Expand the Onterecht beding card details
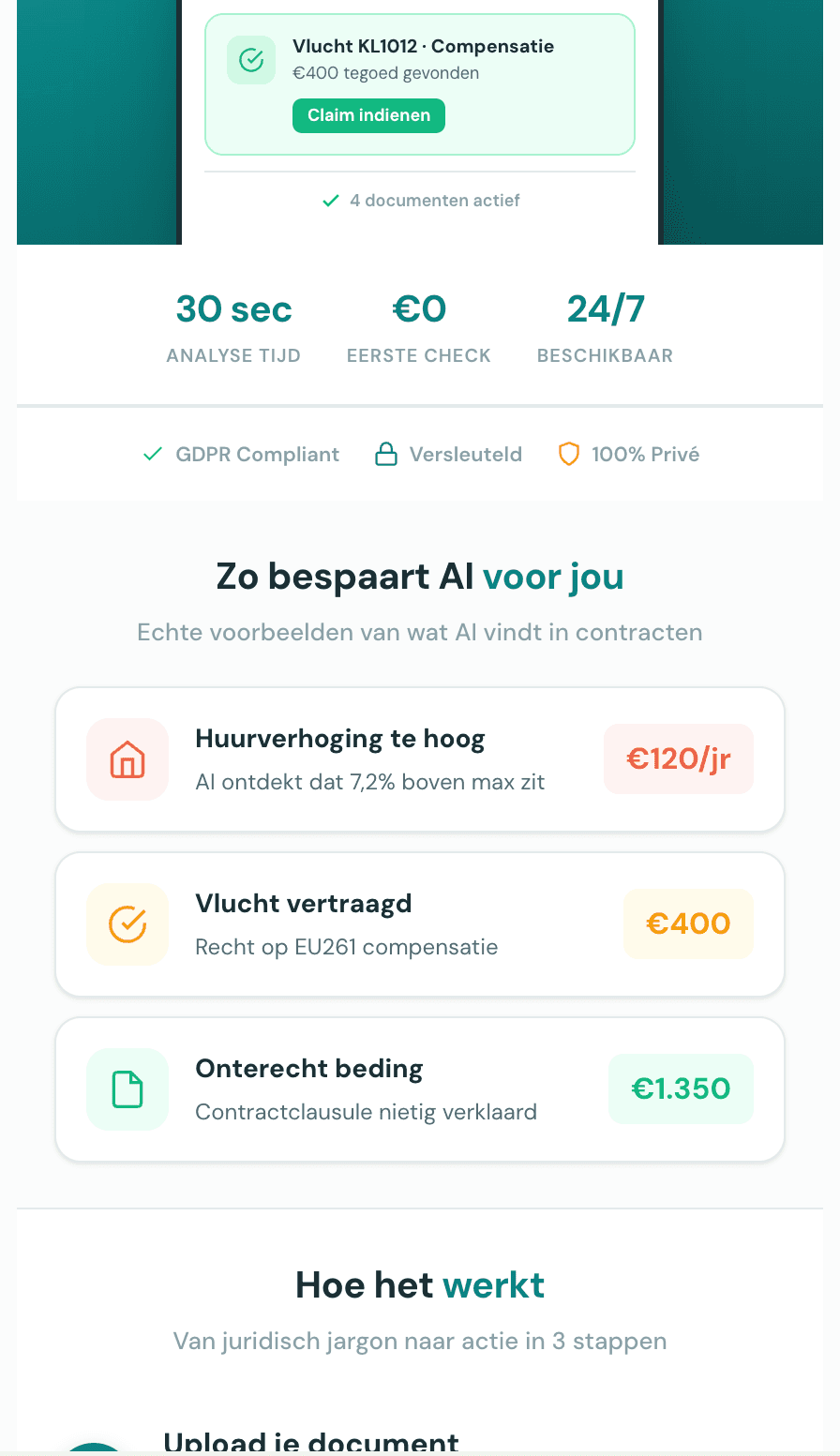The width and height of the screenshot is (840, 1456). coord(419,1088)
